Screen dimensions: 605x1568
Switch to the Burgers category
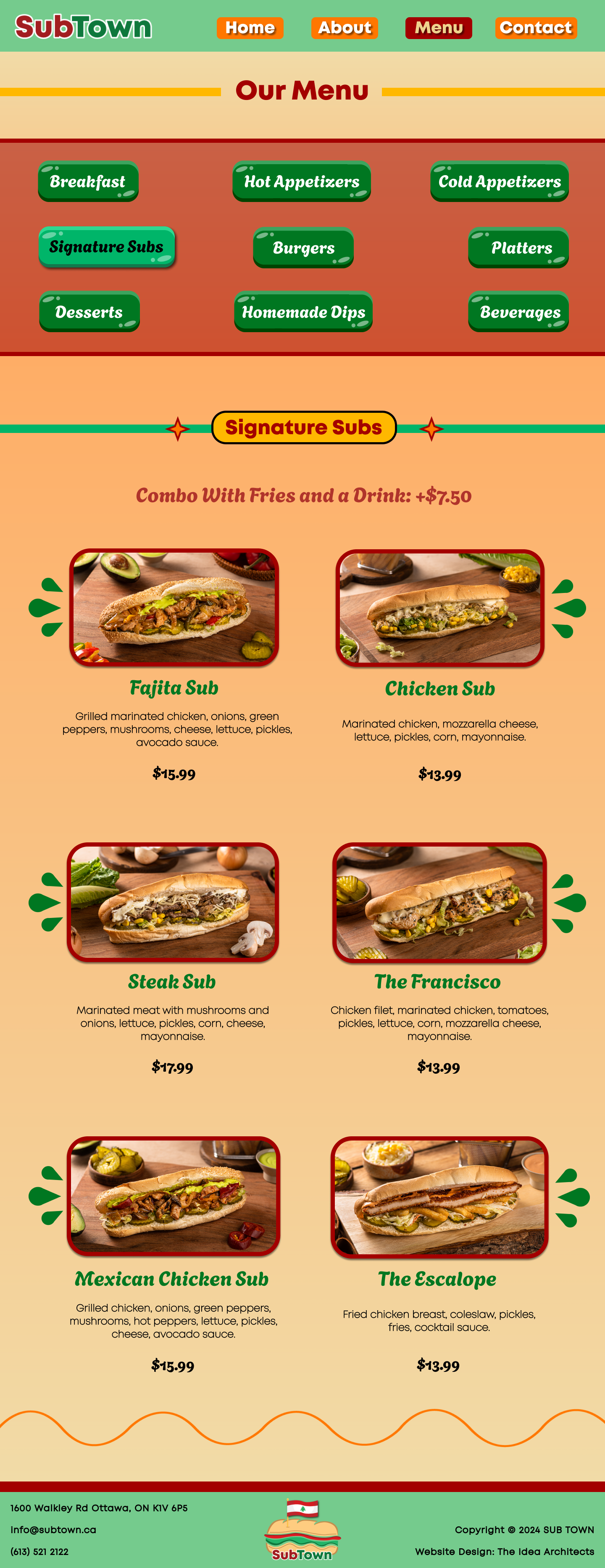pyautogui.click(x=303, y=248)
